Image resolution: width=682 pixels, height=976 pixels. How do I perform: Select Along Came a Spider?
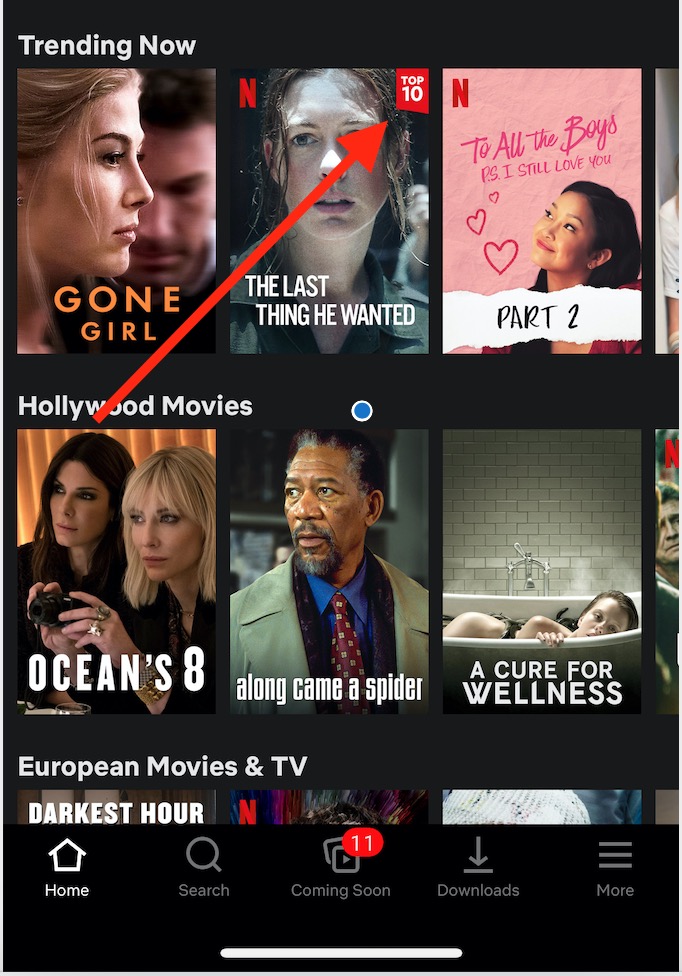point(329,571)
